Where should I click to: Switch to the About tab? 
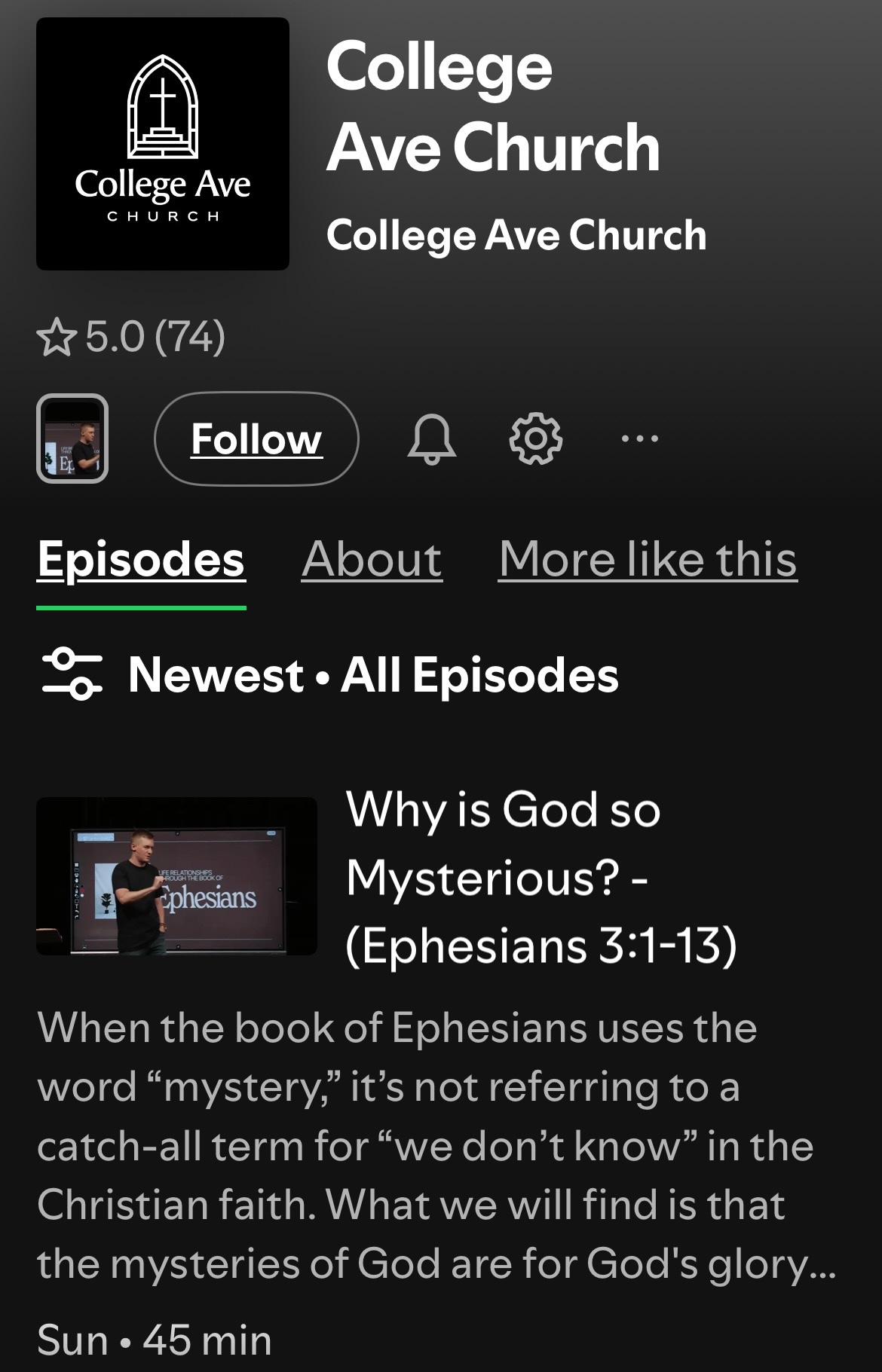point(369,560)
